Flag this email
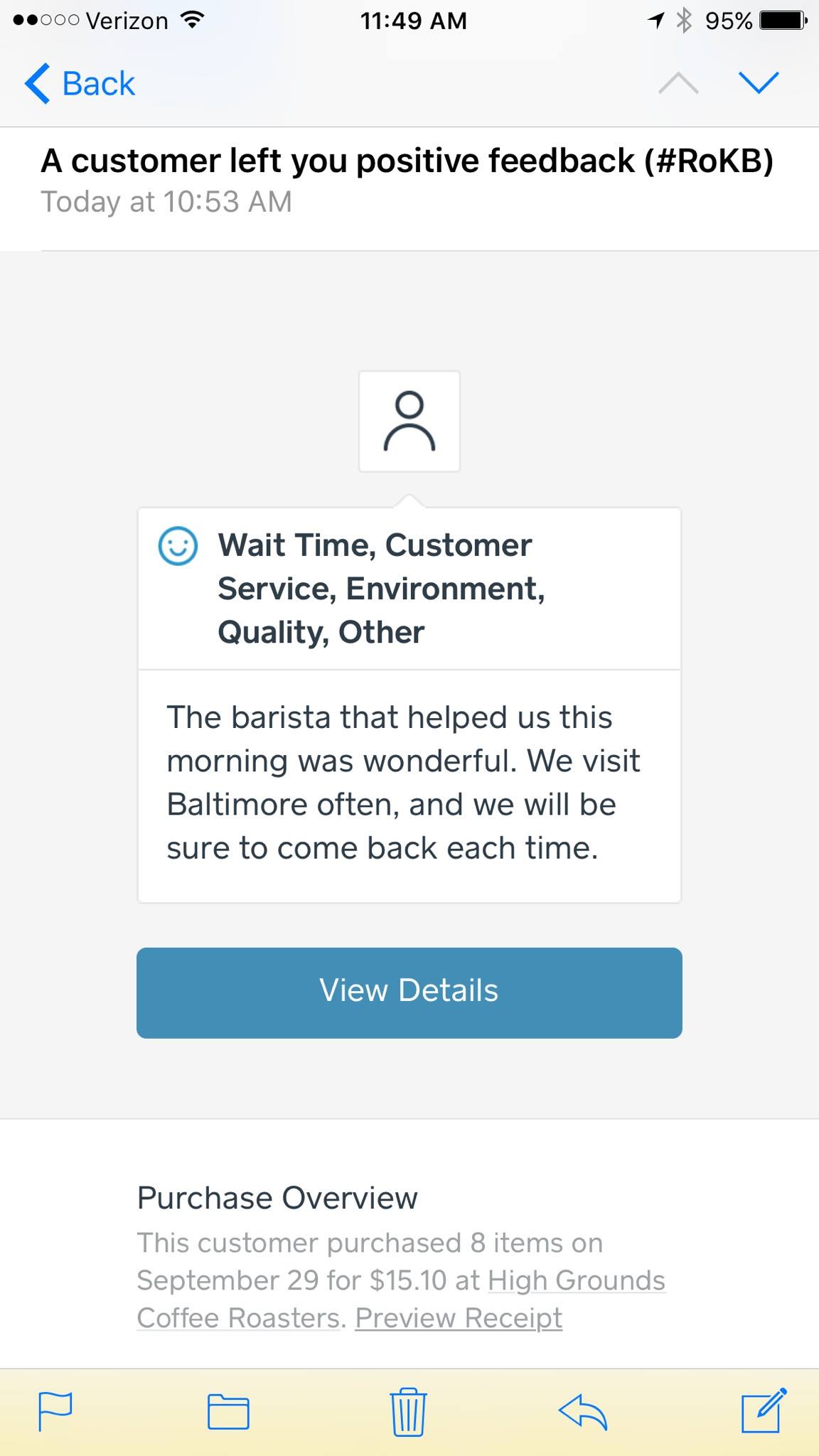 tap(55, 1410)
